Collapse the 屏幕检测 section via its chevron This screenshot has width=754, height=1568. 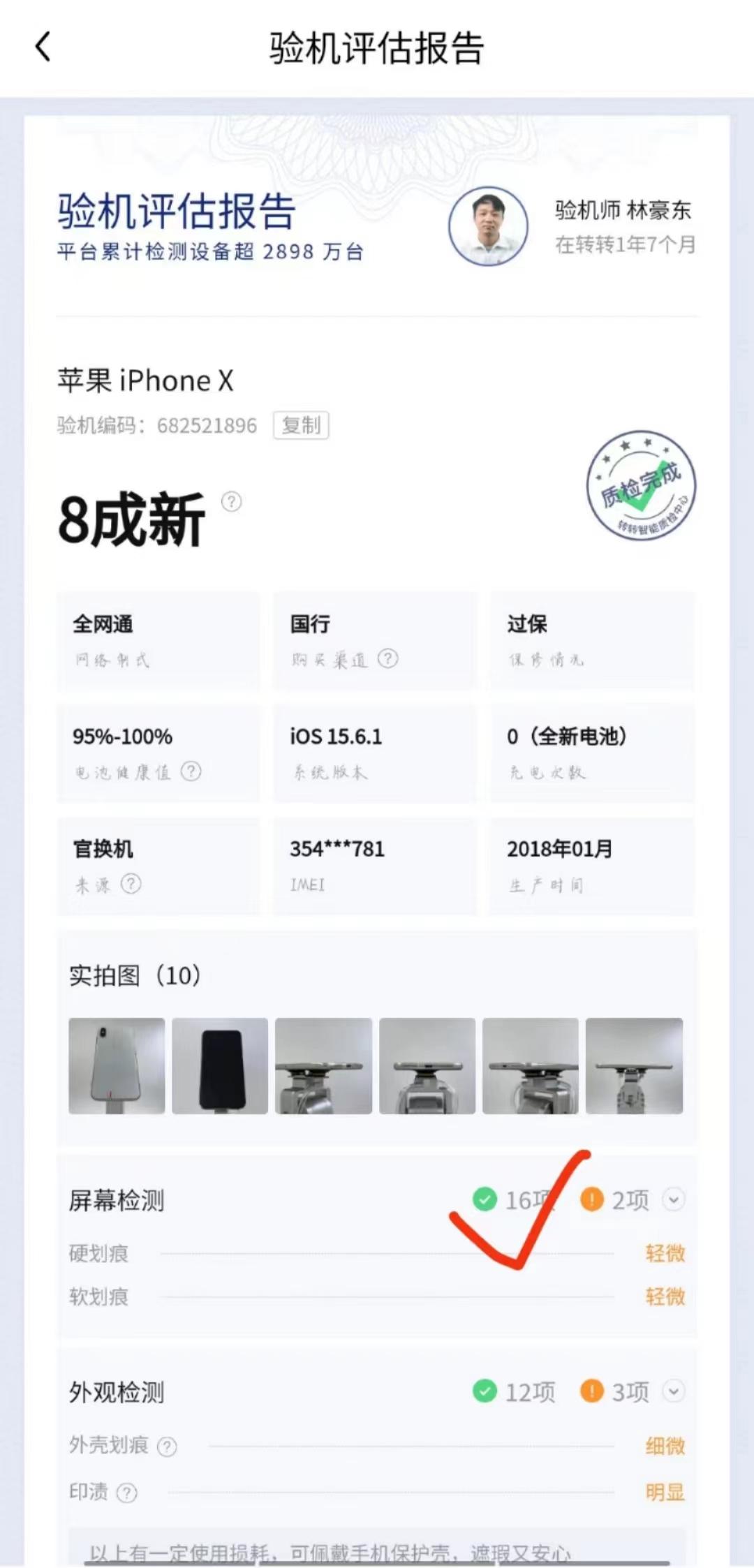[x=674, y=1199]
